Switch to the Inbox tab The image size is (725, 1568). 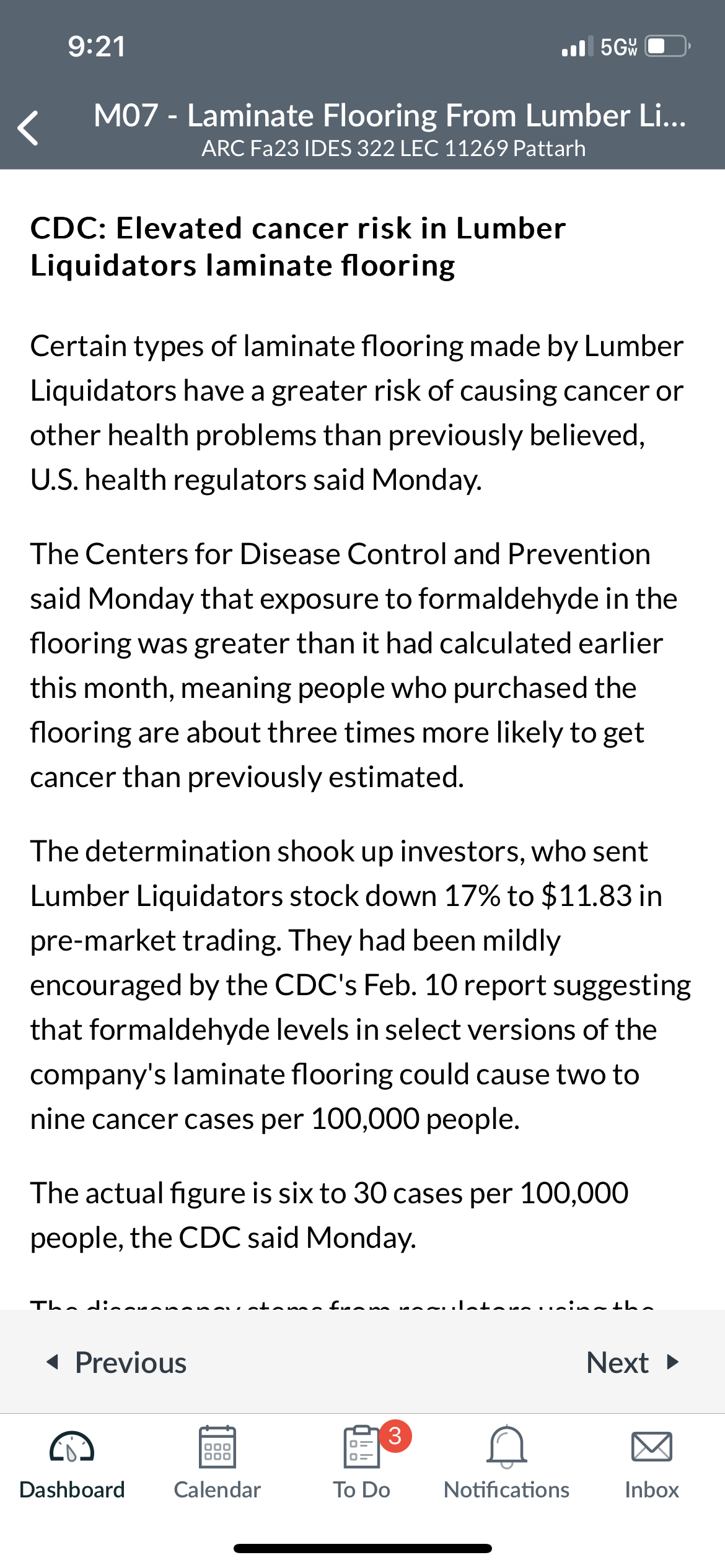click(x=652, y=1464)
